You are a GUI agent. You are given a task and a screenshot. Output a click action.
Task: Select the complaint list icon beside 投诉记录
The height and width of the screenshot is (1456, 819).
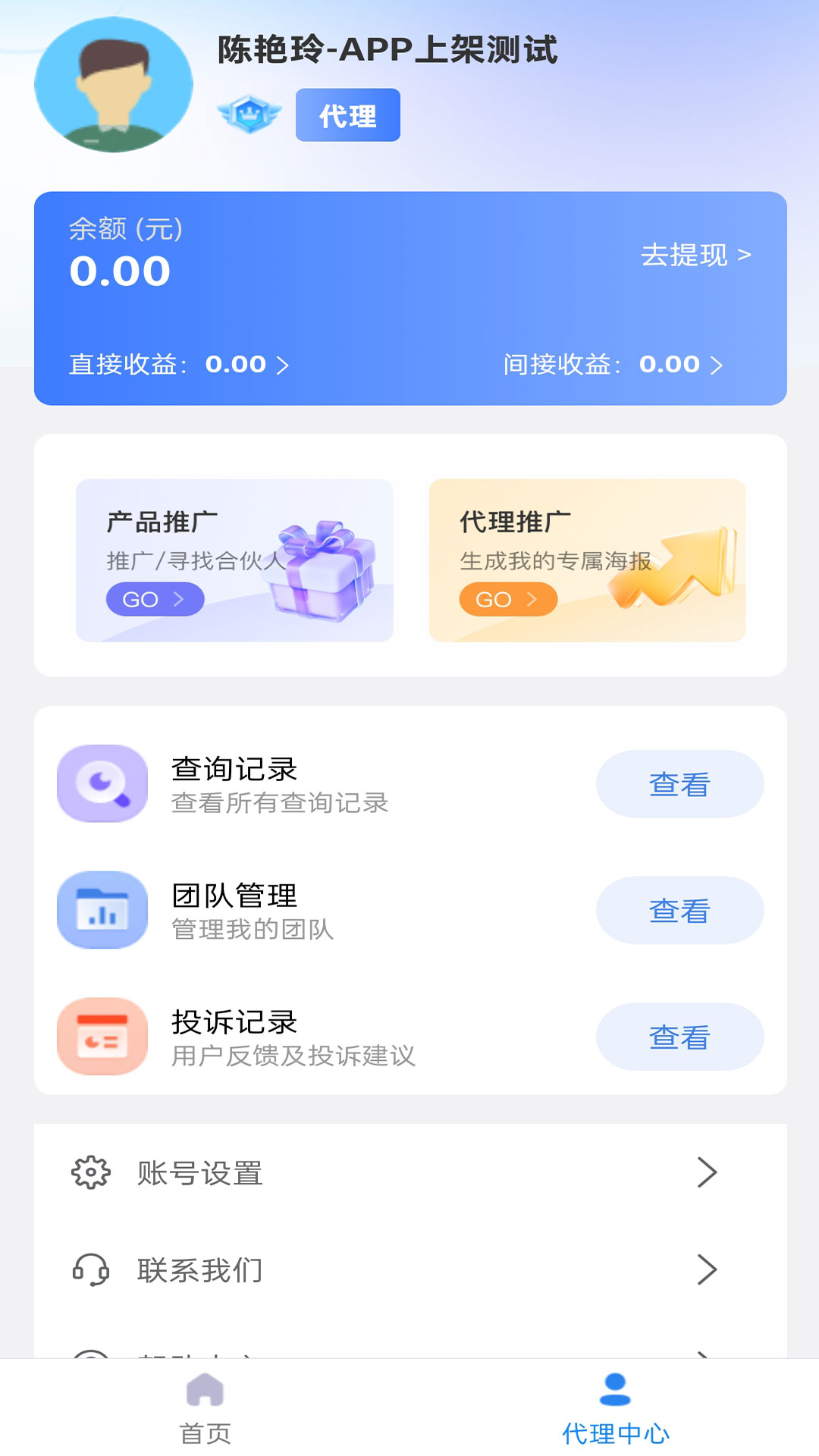102,1037
